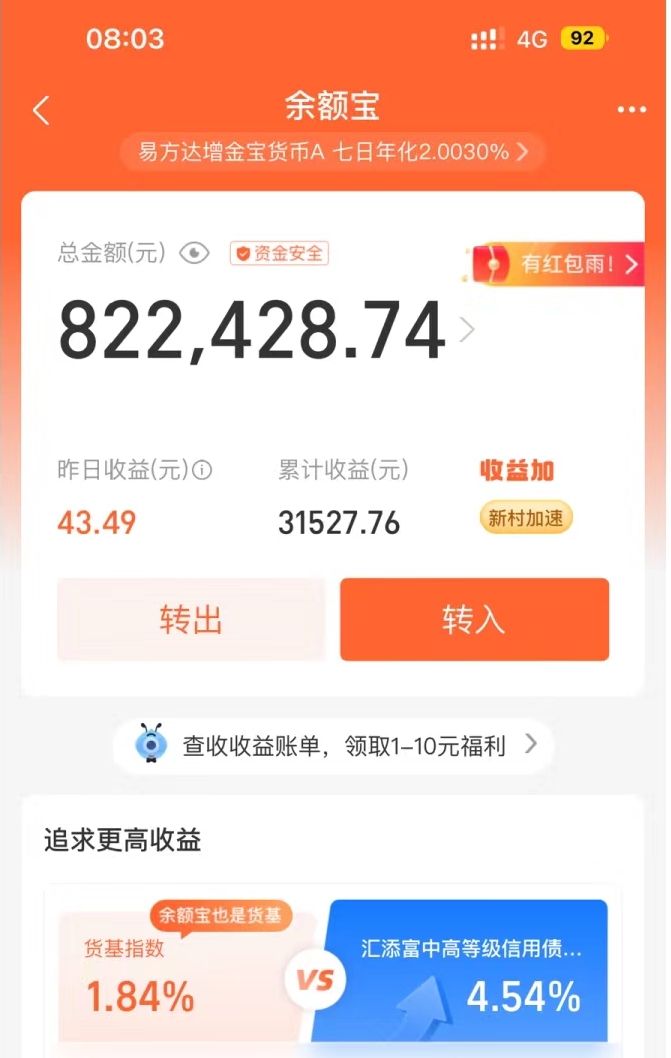Tap the 资金安全 security badge
The image size is (671, 1058).
pyautogui.click(x=279, y=253)
